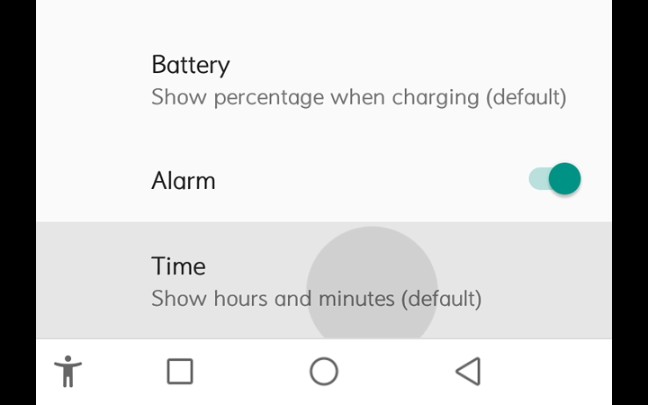Go to the home screen
Screen dimensions: 648x405
(324, 371)
